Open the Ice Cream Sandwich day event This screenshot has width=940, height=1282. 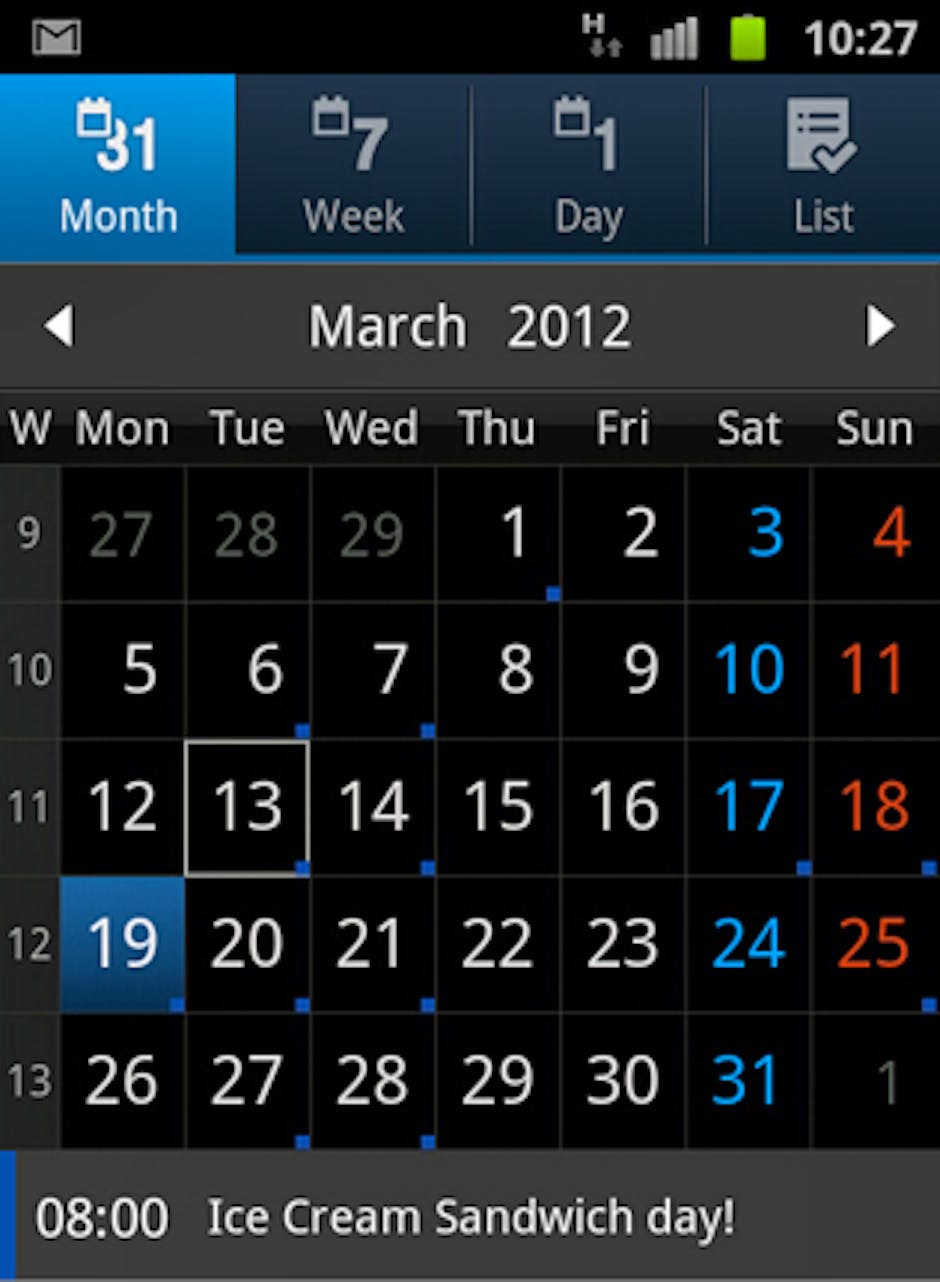470,1217
